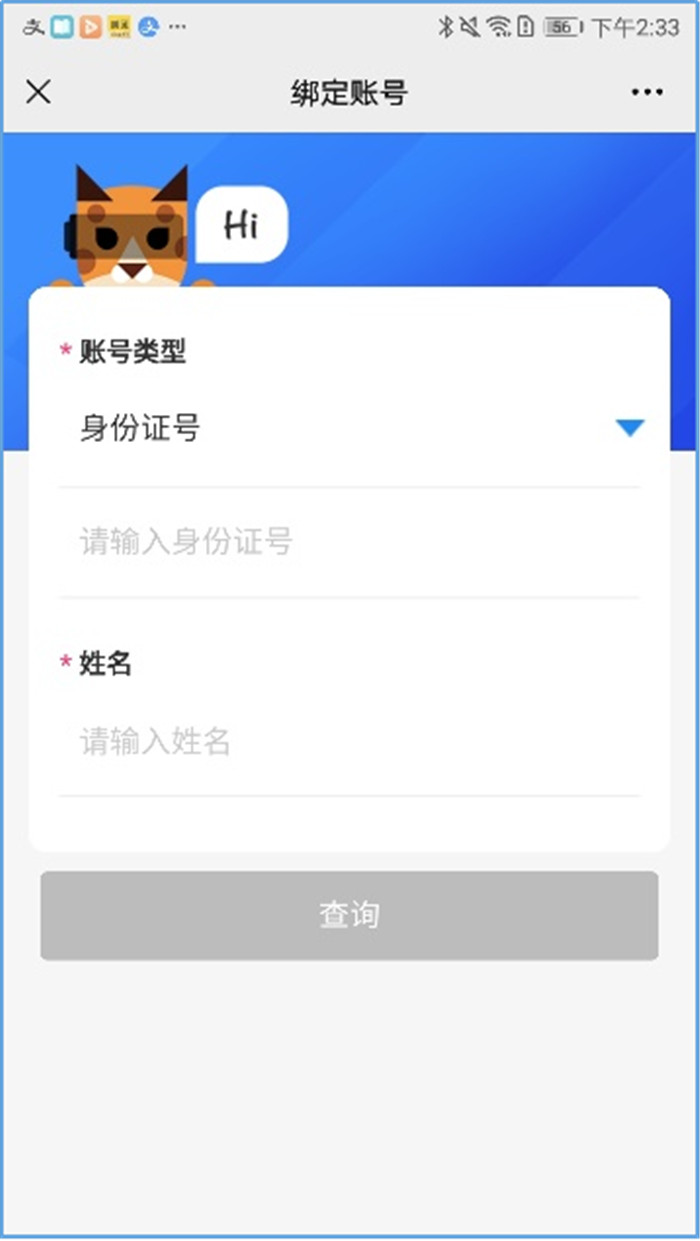The width and height of the screenshot is (700, 1241).
Task: Open the three-dot overflow menu
Action: 647,93
